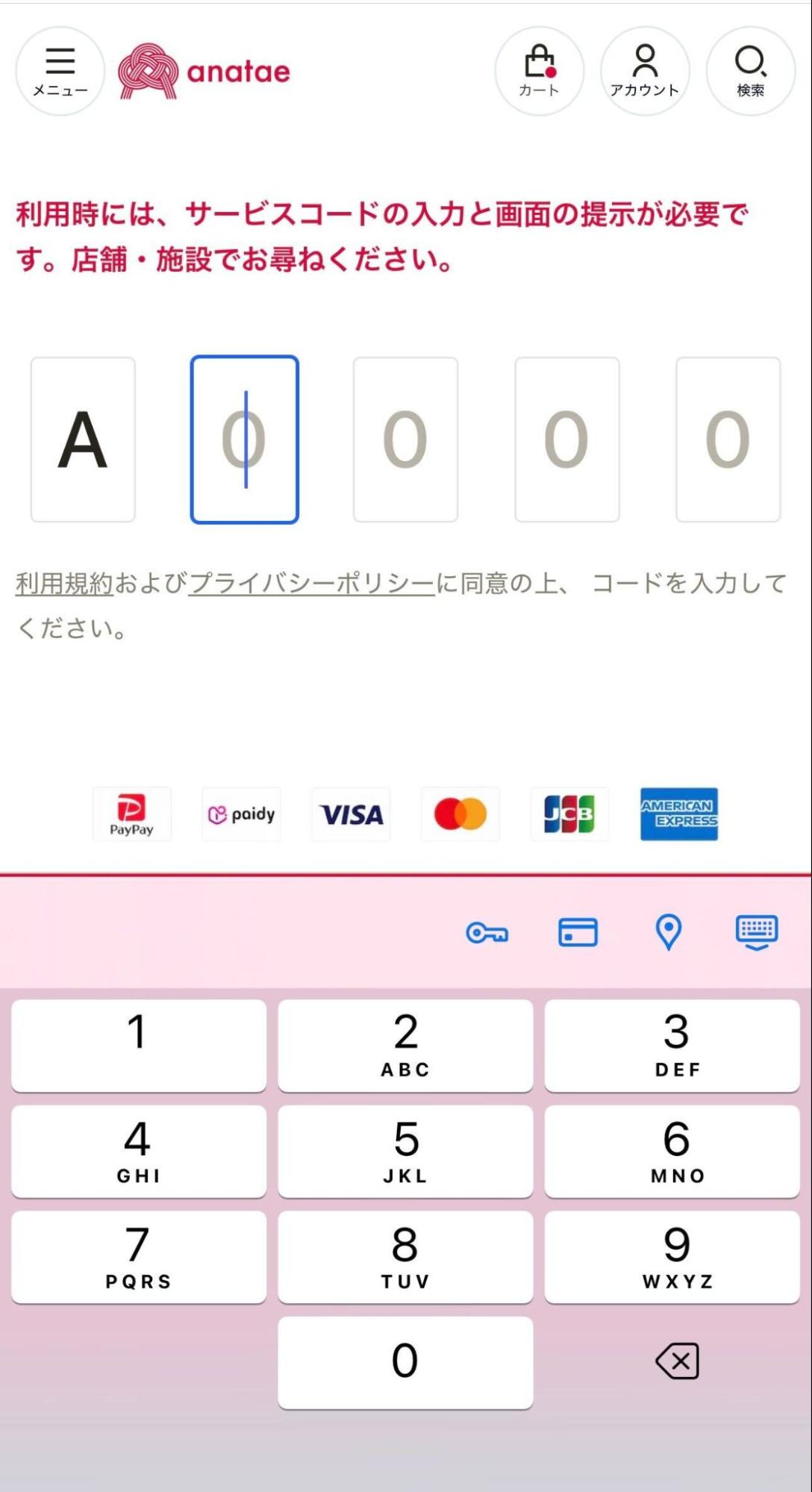Open the 検索 search
The image size is (812, 1492).
[x=750, y=72]
